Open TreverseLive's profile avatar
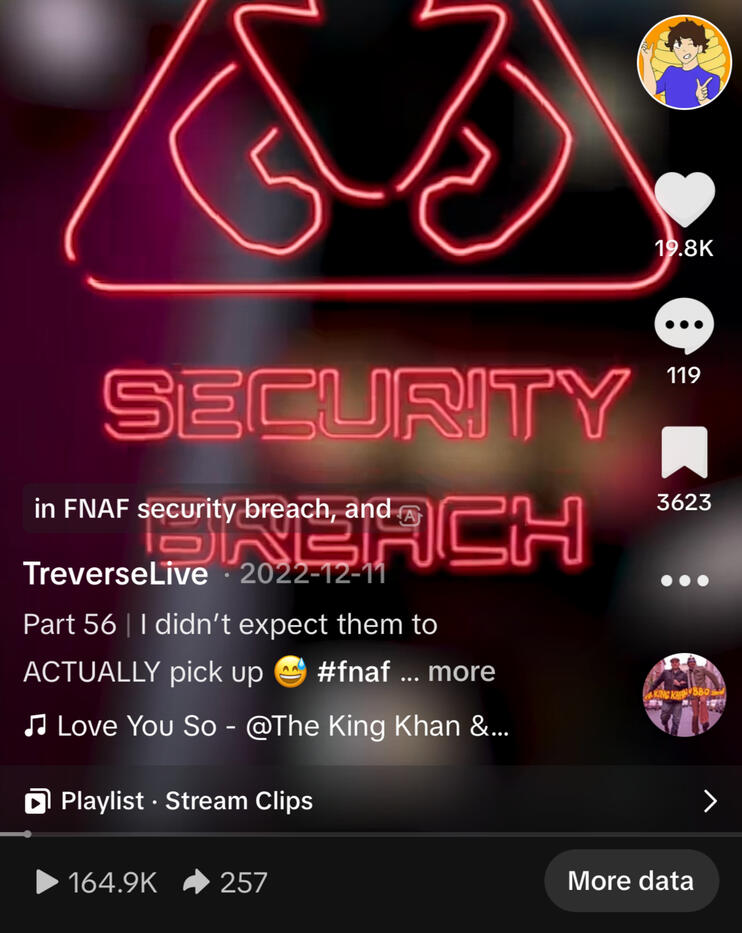This screenshot has height=933, width=742. pos(685,62)
